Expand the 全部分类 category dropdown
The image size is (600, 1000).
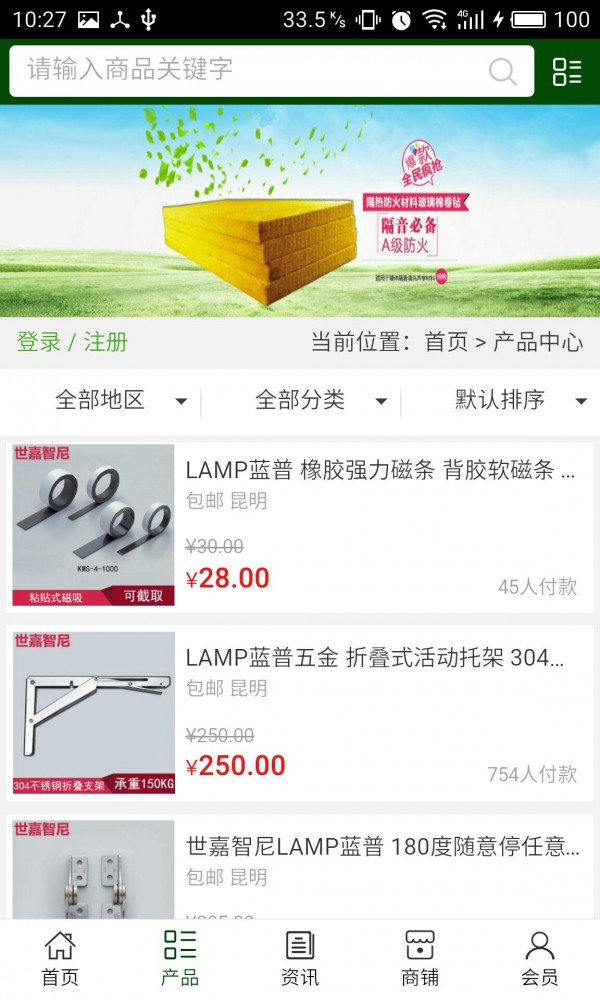pos(320,401)
